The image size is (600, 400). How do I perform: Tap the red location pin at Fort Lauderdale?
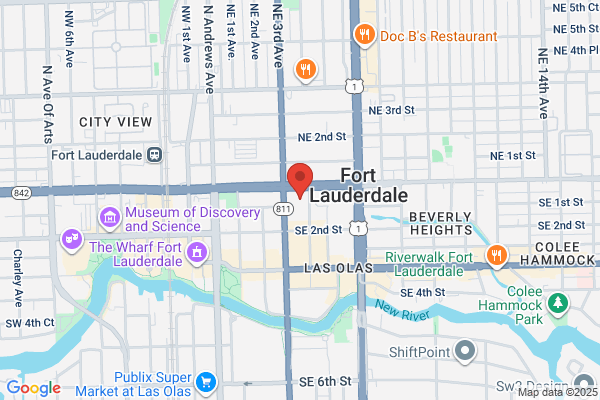(300, 181)
